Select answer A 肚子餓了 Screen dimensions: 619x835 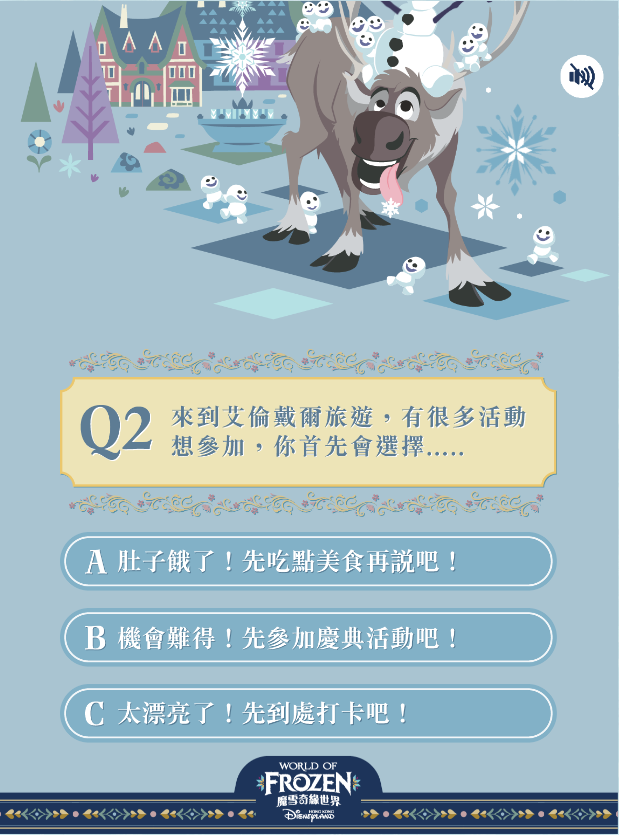308,562
